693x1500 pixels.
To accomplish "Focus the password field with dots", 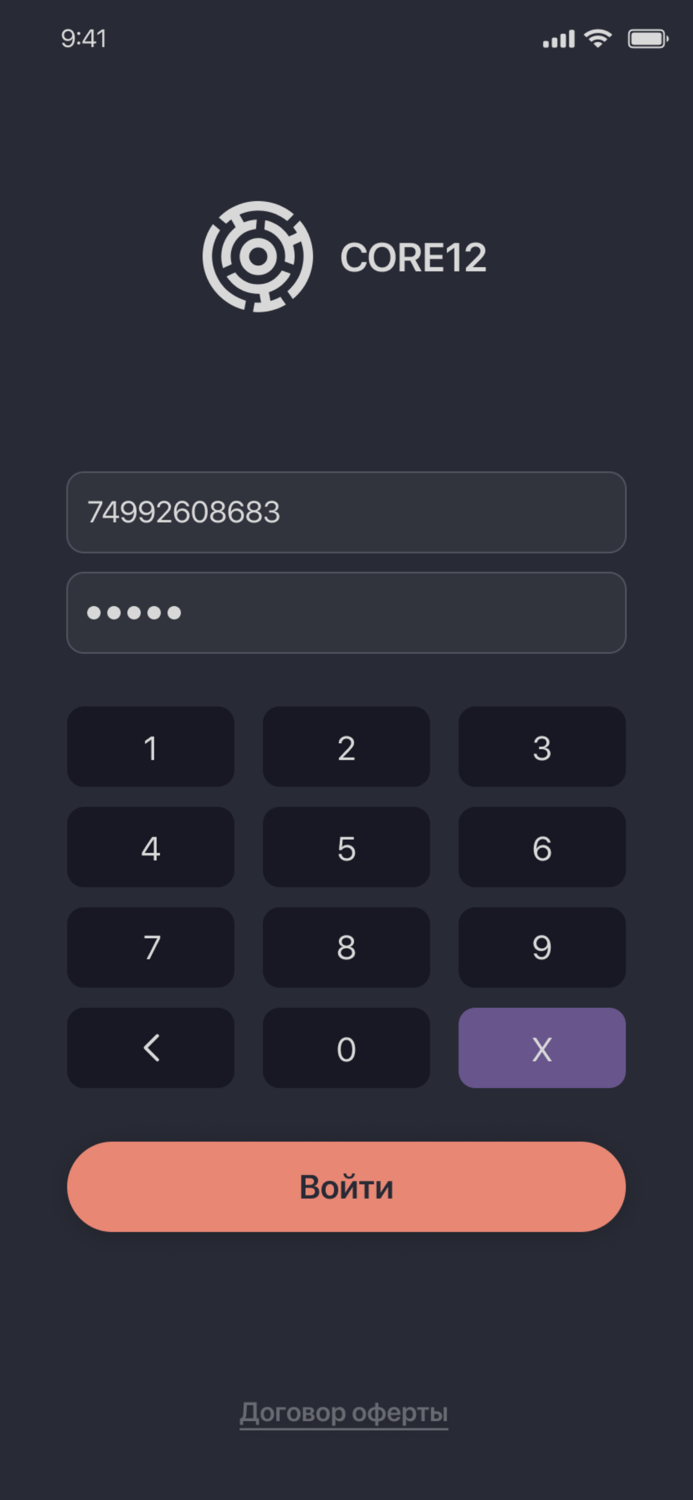I will point(346,613).
